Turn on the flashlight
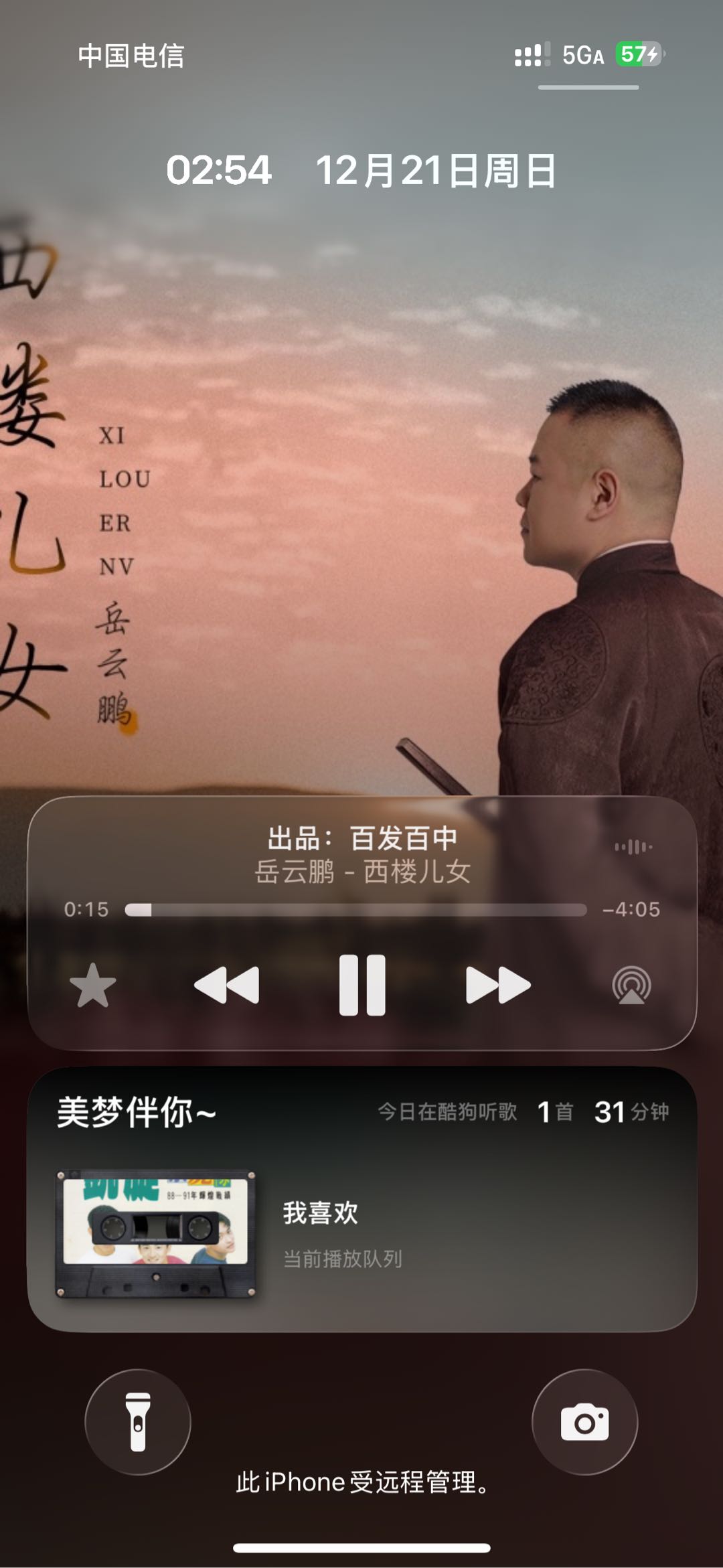The image size is (723, 1568). (138, 1421)
